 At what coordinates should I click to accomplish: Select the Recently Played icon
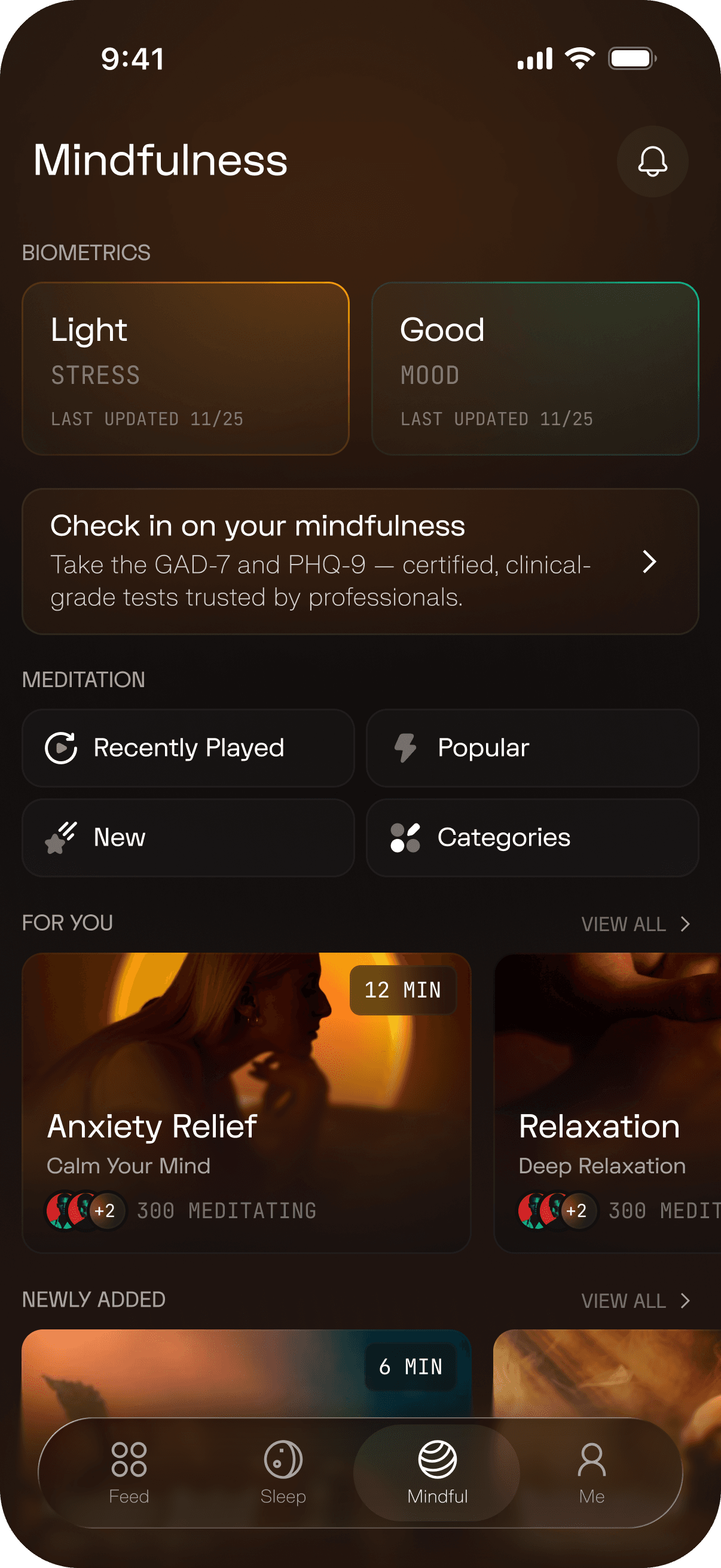(62, 748)
